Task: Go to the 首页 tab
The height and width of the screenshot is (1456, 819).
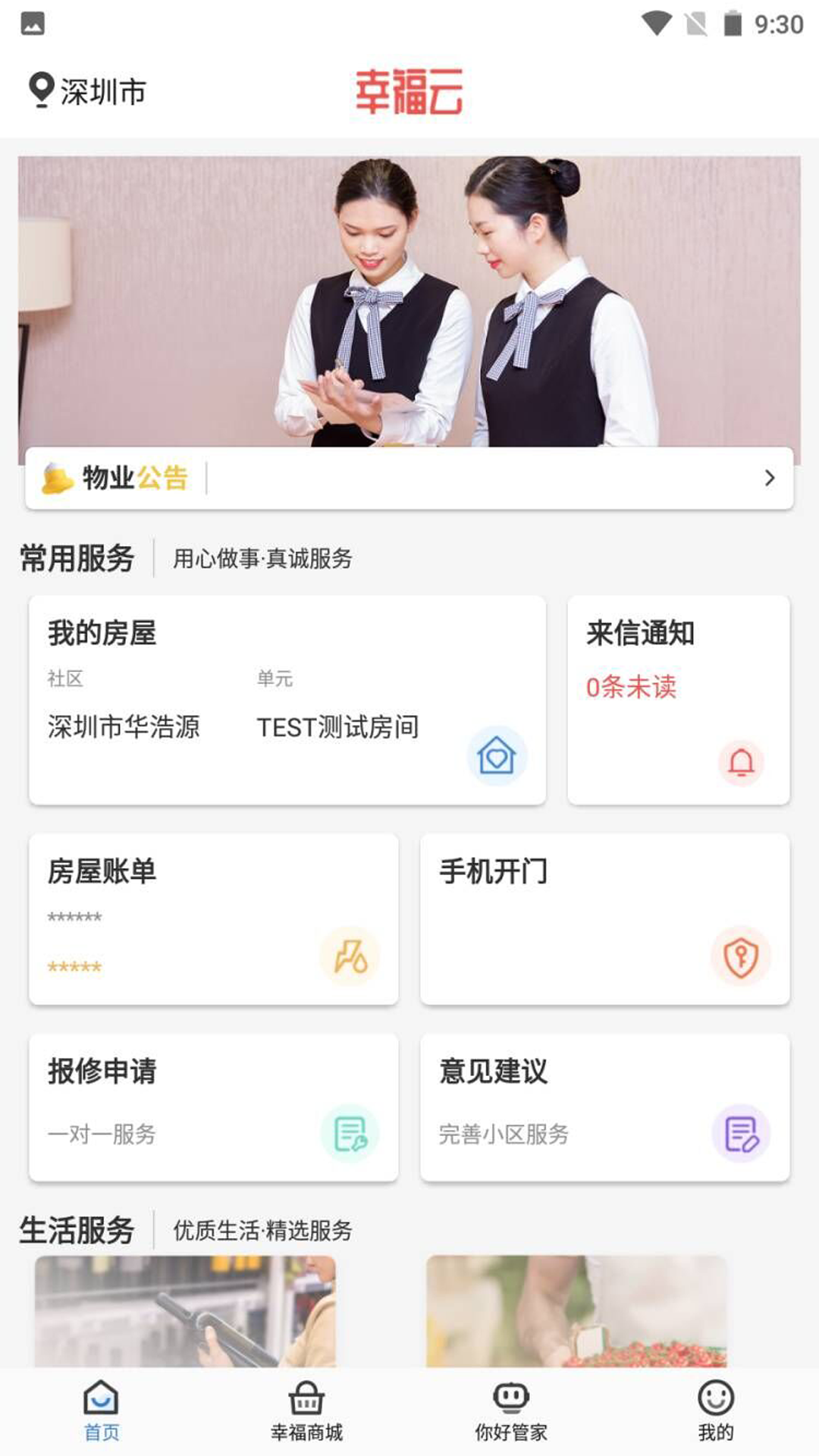Action: (x=102, y=1410)
